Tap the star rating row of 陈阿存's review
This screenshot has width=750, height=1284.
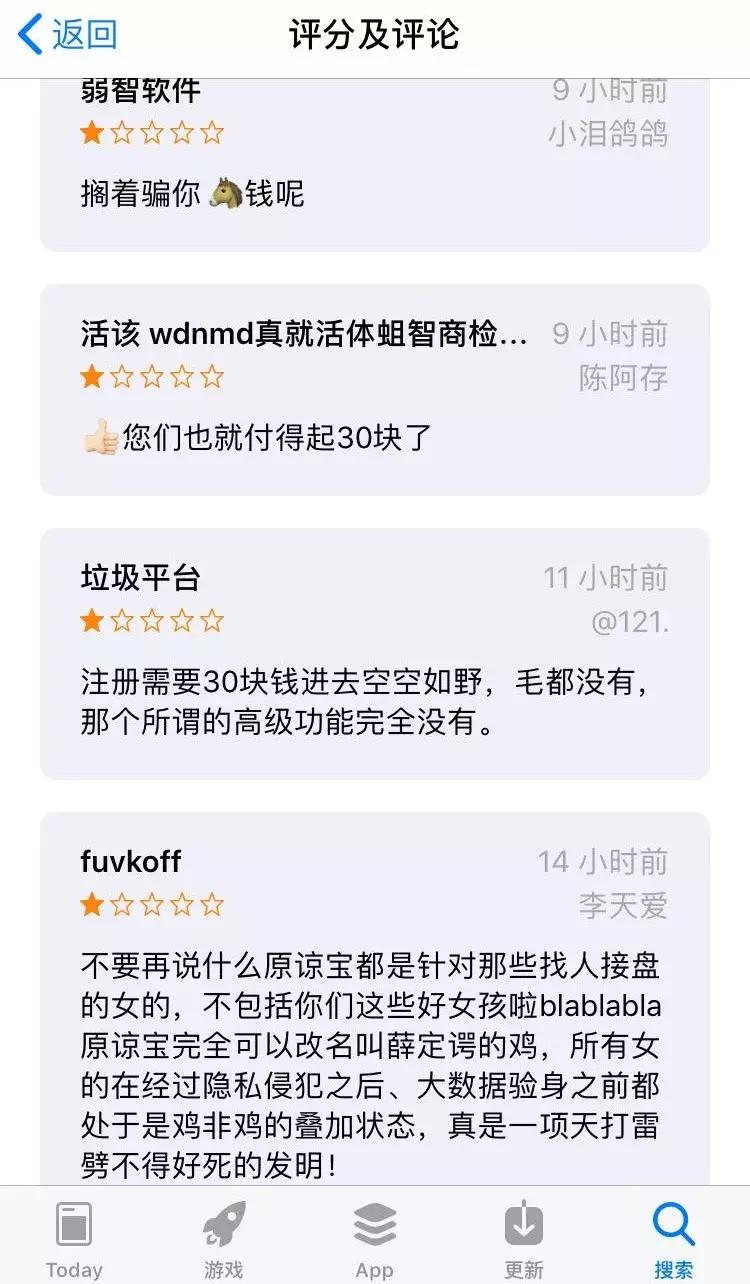(151, 377)
